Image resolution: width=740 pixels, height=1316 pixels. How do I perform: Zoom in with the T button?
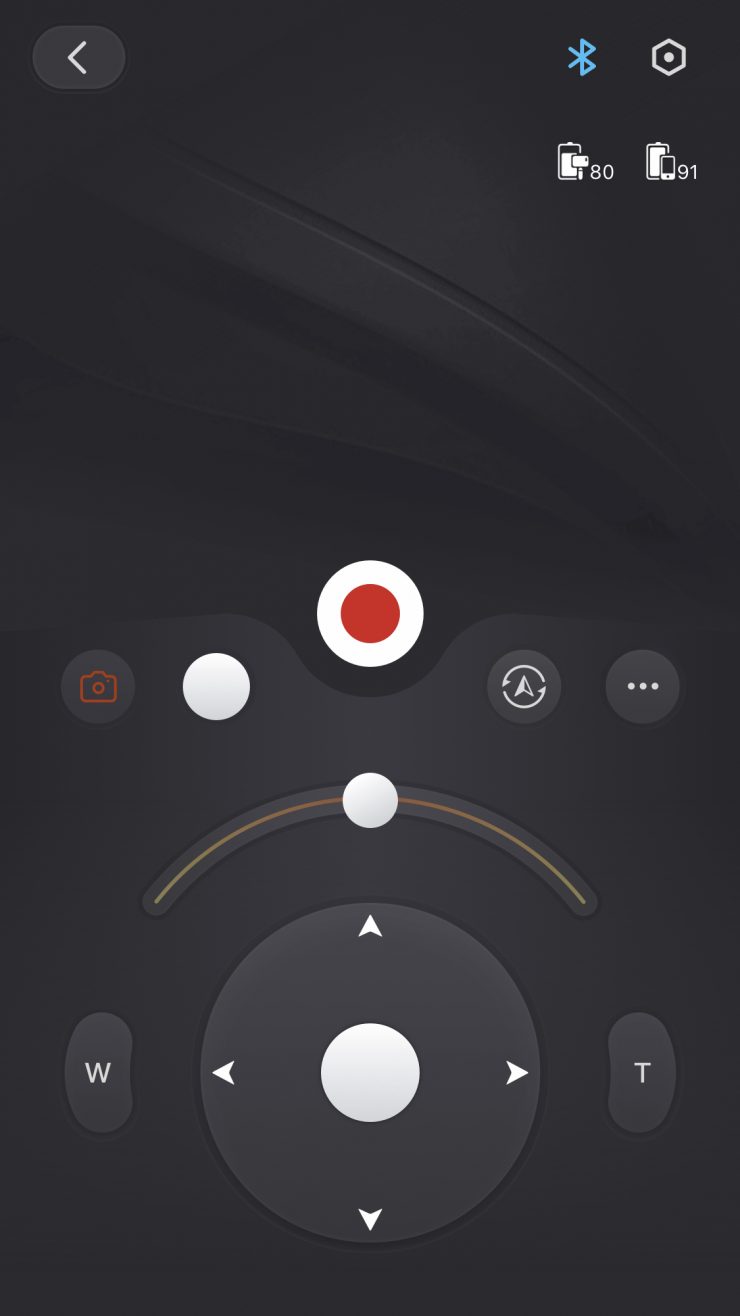(642, 1073)
